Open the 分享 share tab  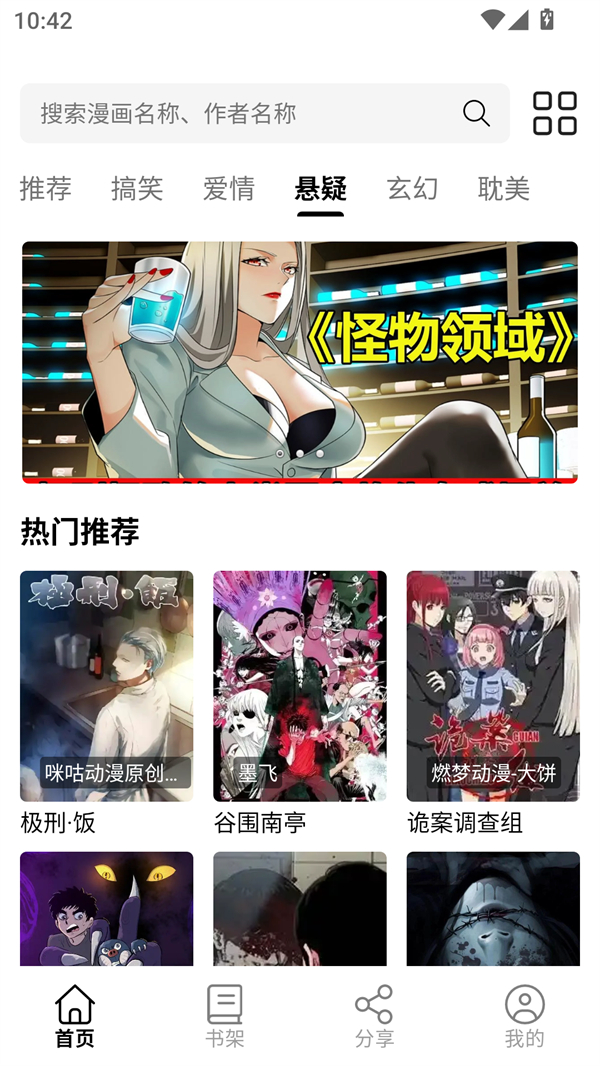374,1015
